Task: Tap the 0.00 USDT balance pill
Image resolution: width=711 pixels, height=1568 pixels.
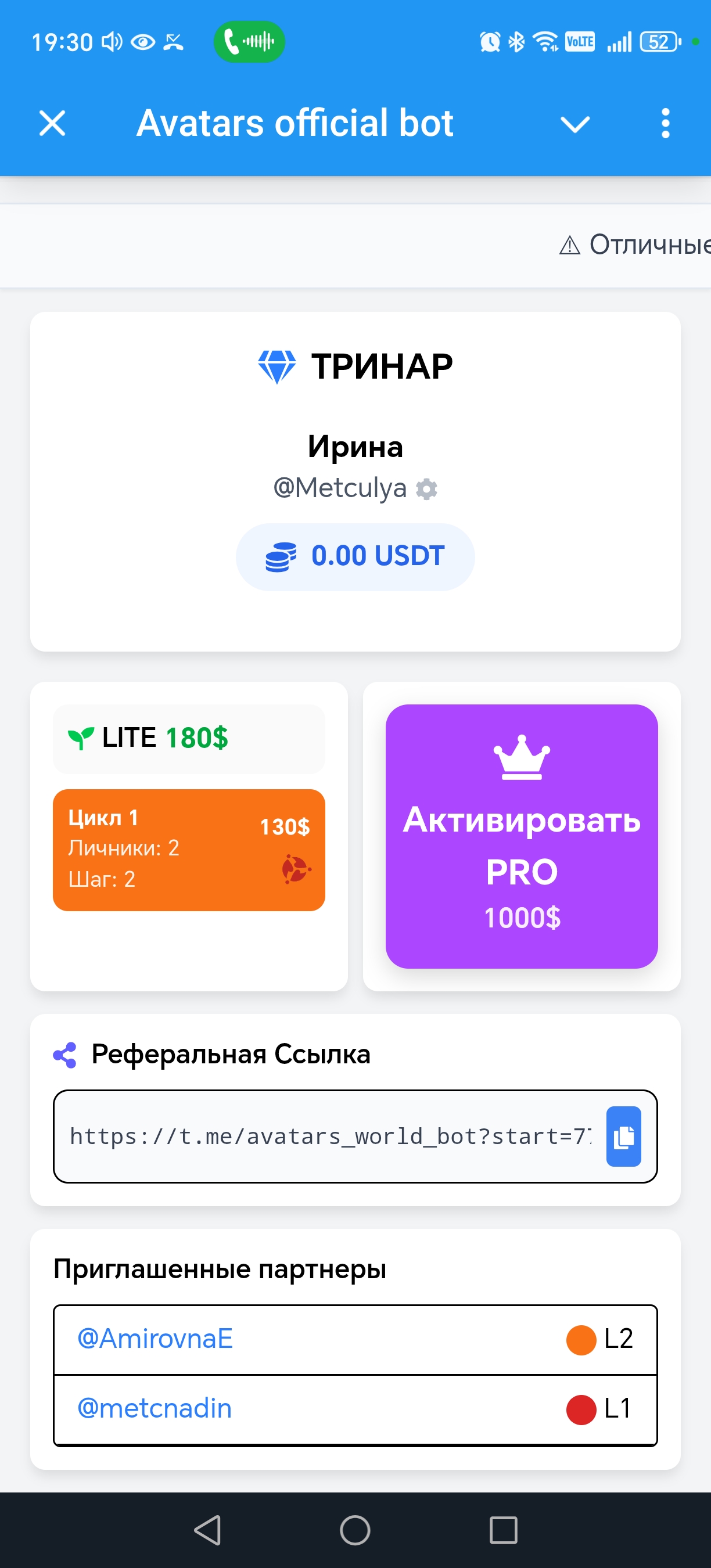Action: pos(355,556)
